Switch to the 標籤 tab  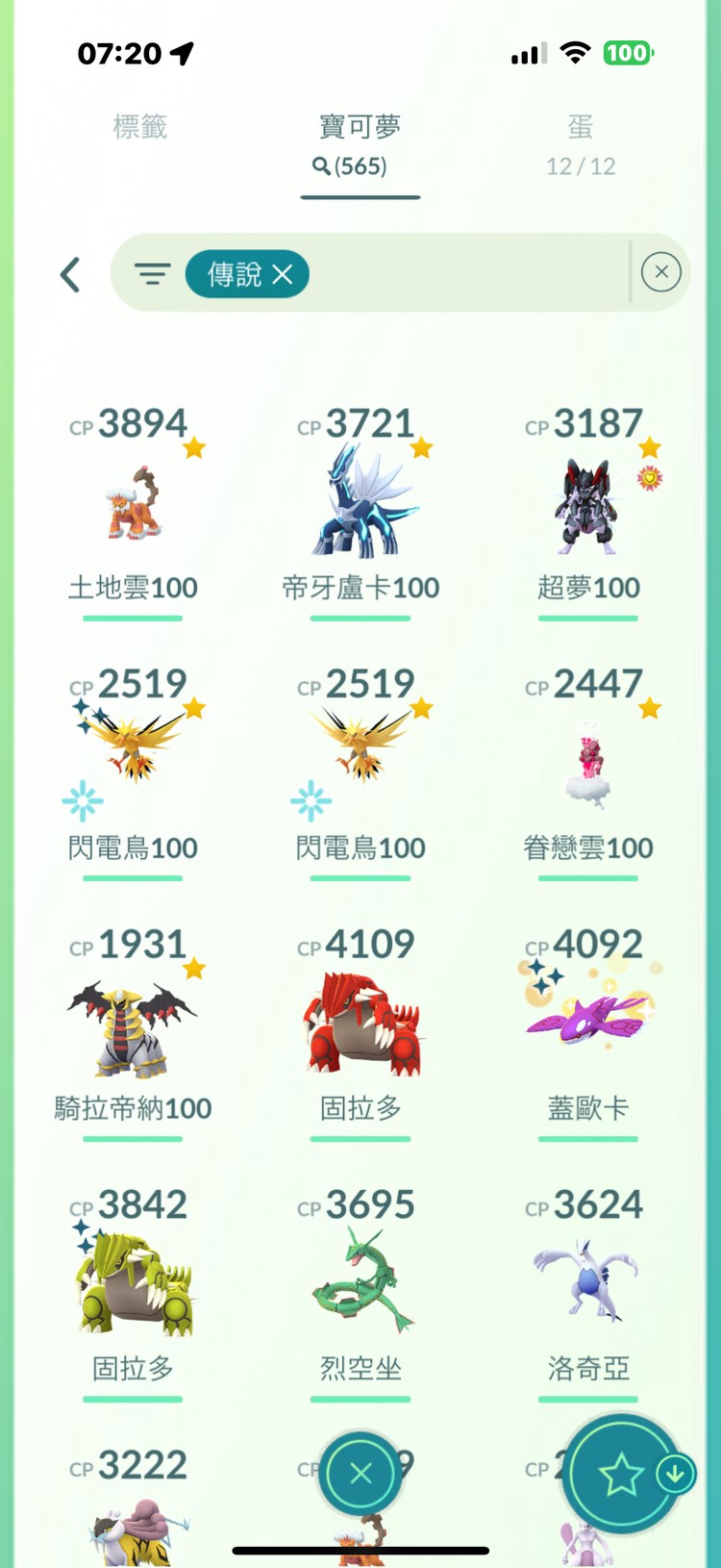tap(140, 127)
